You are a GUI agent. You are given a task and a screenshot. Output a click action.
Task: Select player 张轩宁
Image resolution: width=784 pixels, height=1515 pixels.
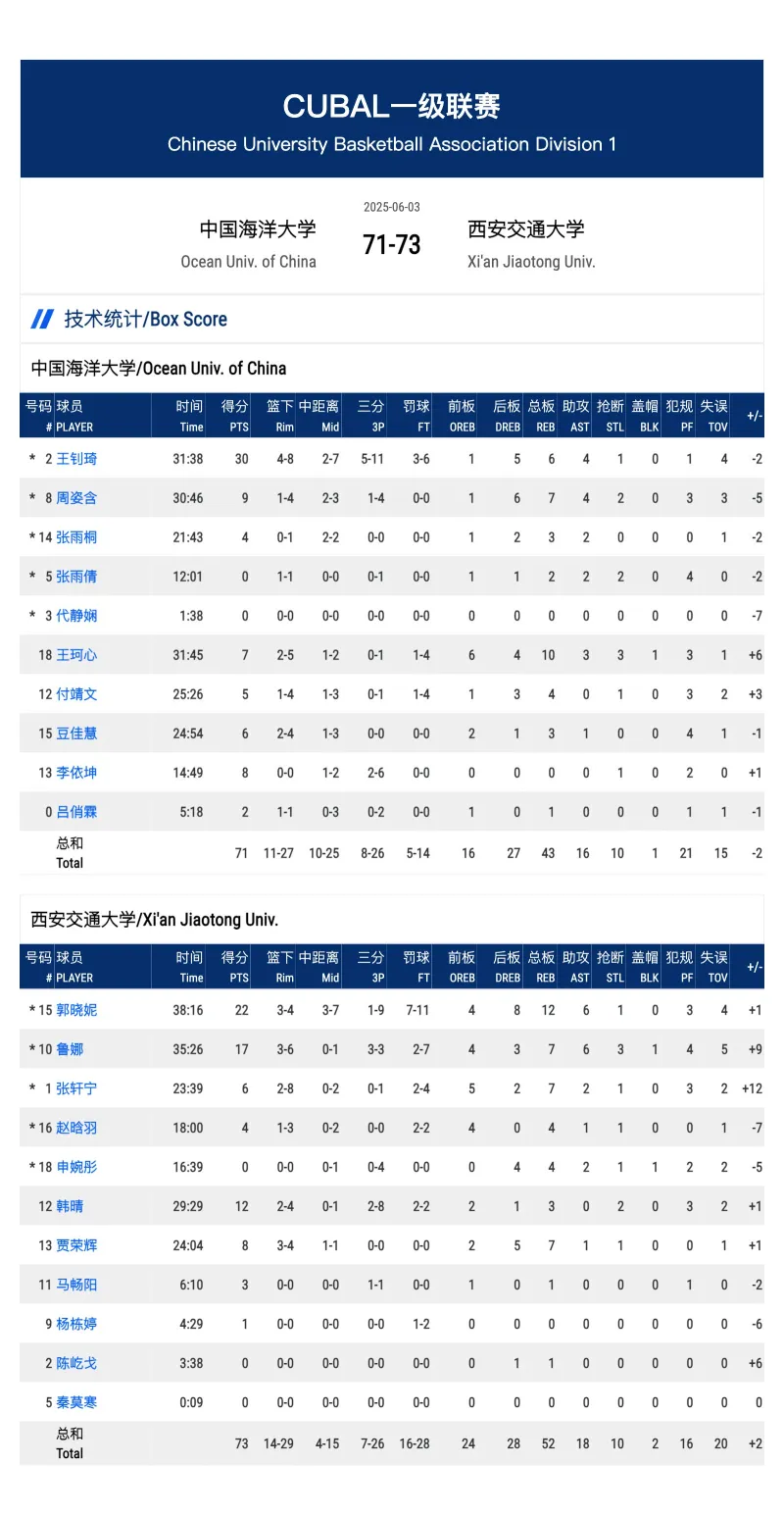coord(76,1088)
